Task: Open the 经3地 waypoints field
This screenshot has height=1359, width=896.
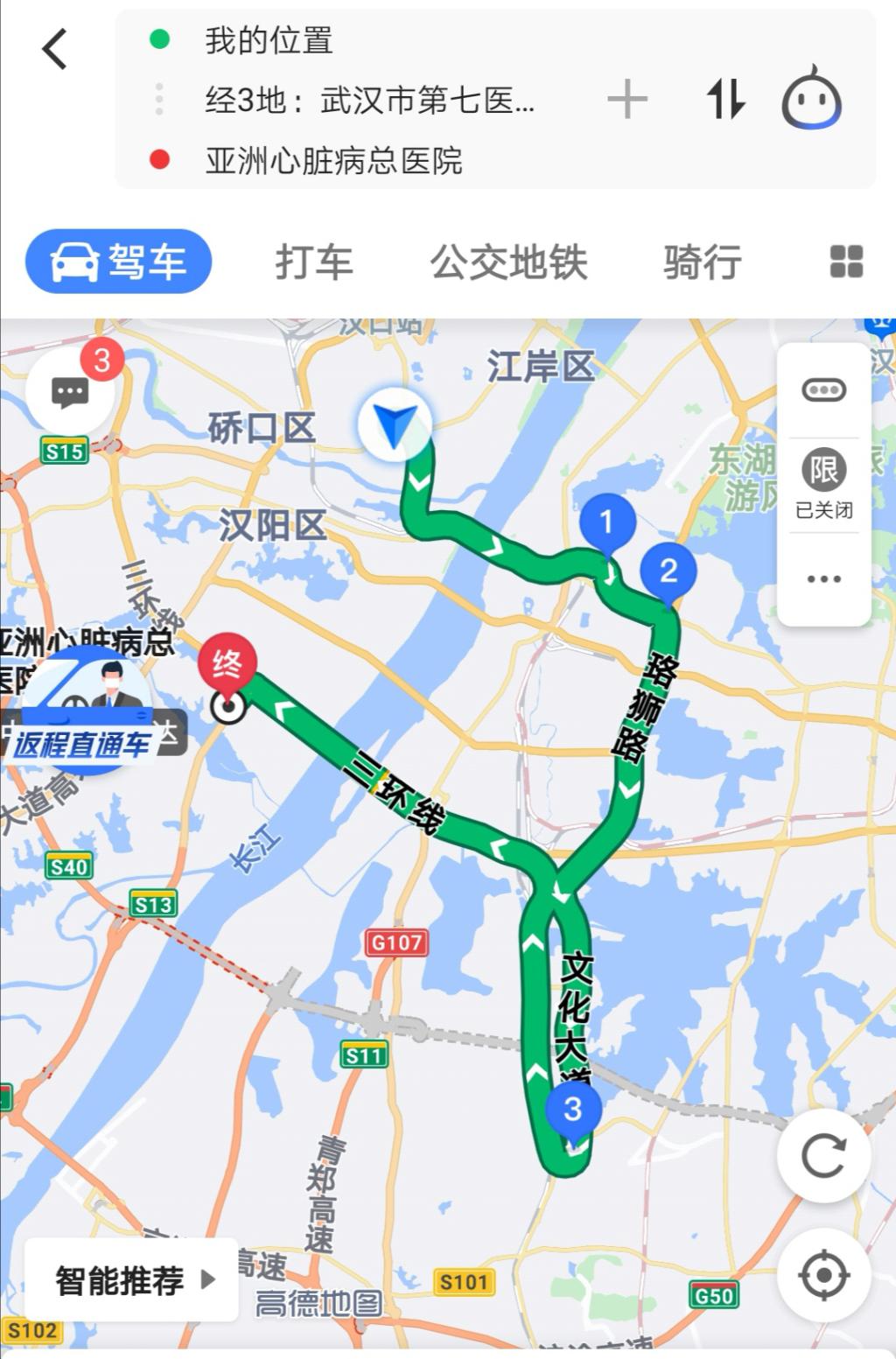Action: coord(369,101)
